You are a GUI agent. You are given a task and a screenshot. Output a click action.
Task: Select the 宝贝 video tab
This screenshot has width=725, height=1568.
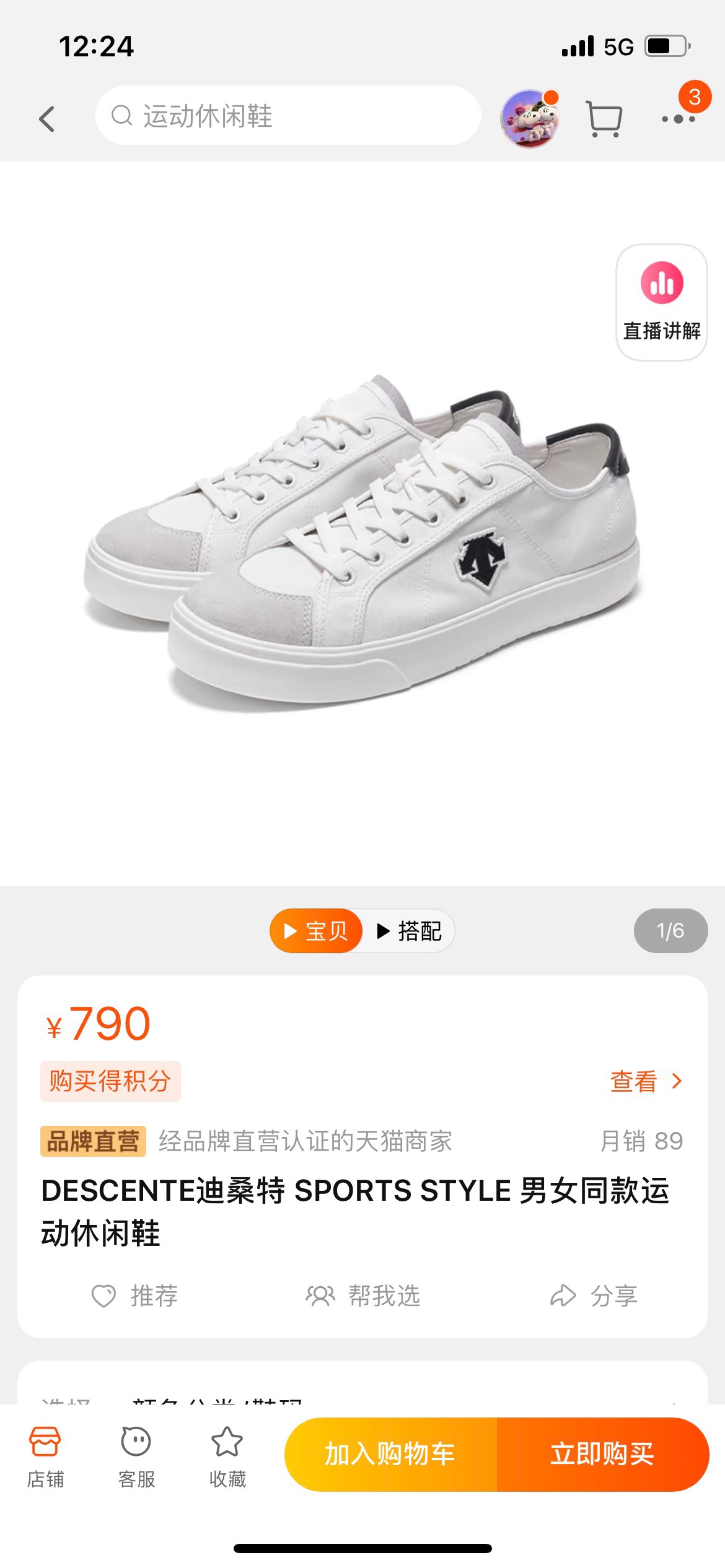(x=316, y=931)
